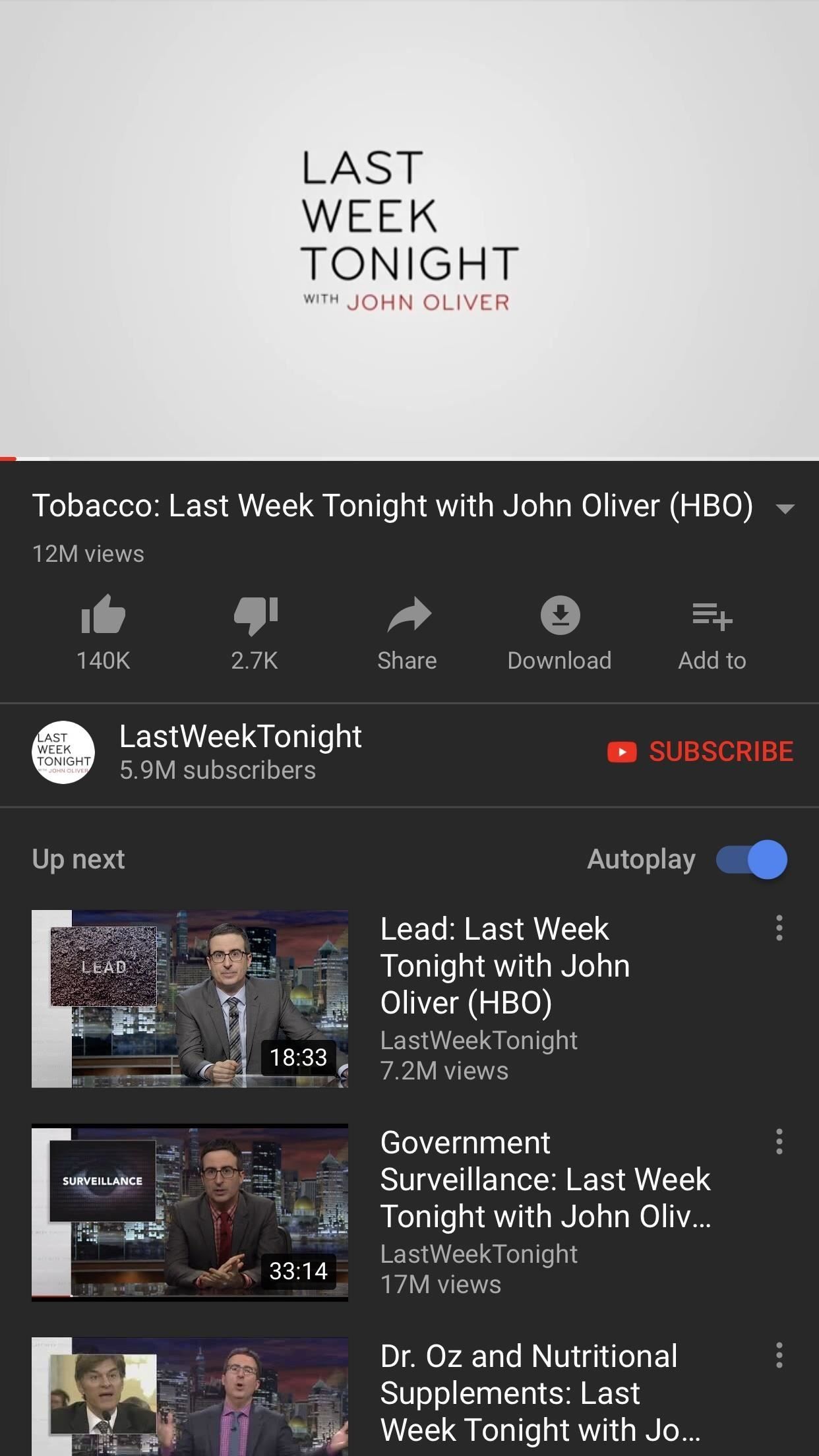
Task: Open options for the Lead video
Action: 779,928
